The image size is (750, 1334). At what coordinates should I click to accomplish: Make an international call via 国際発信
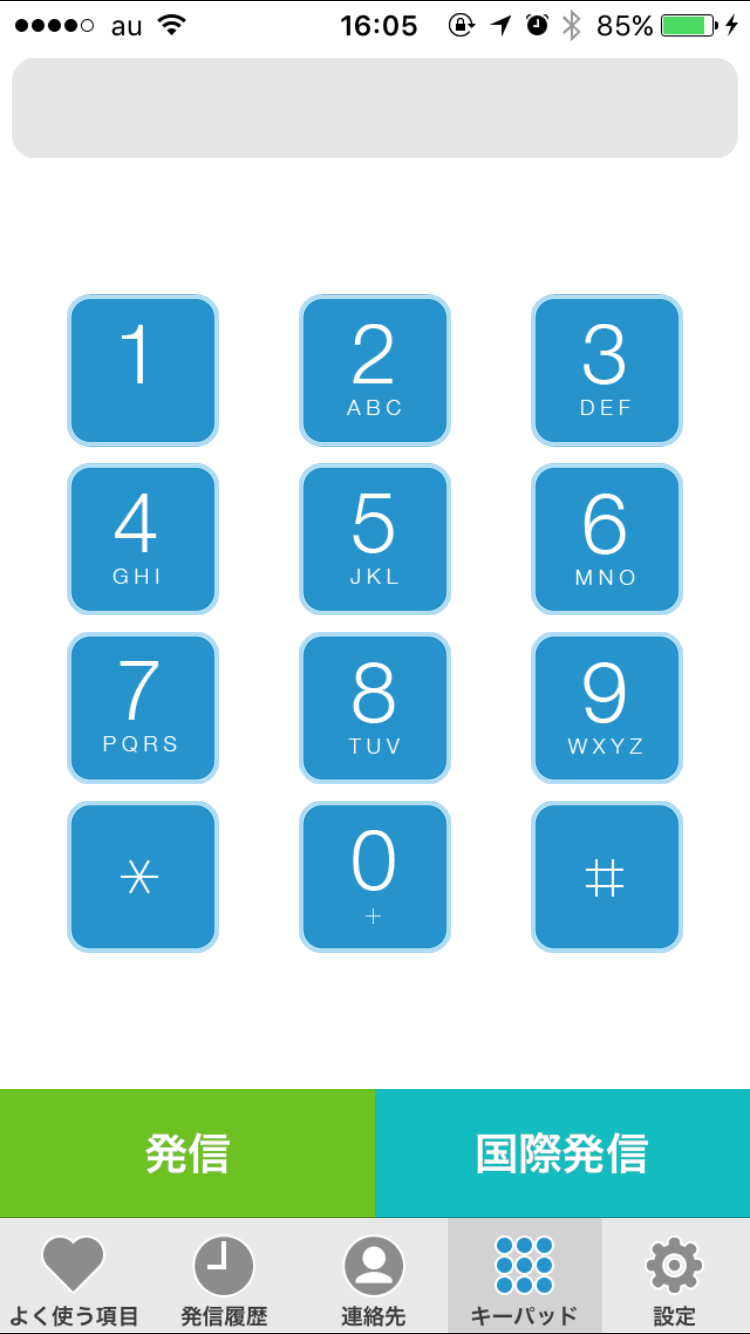(x=562, y=1153)
